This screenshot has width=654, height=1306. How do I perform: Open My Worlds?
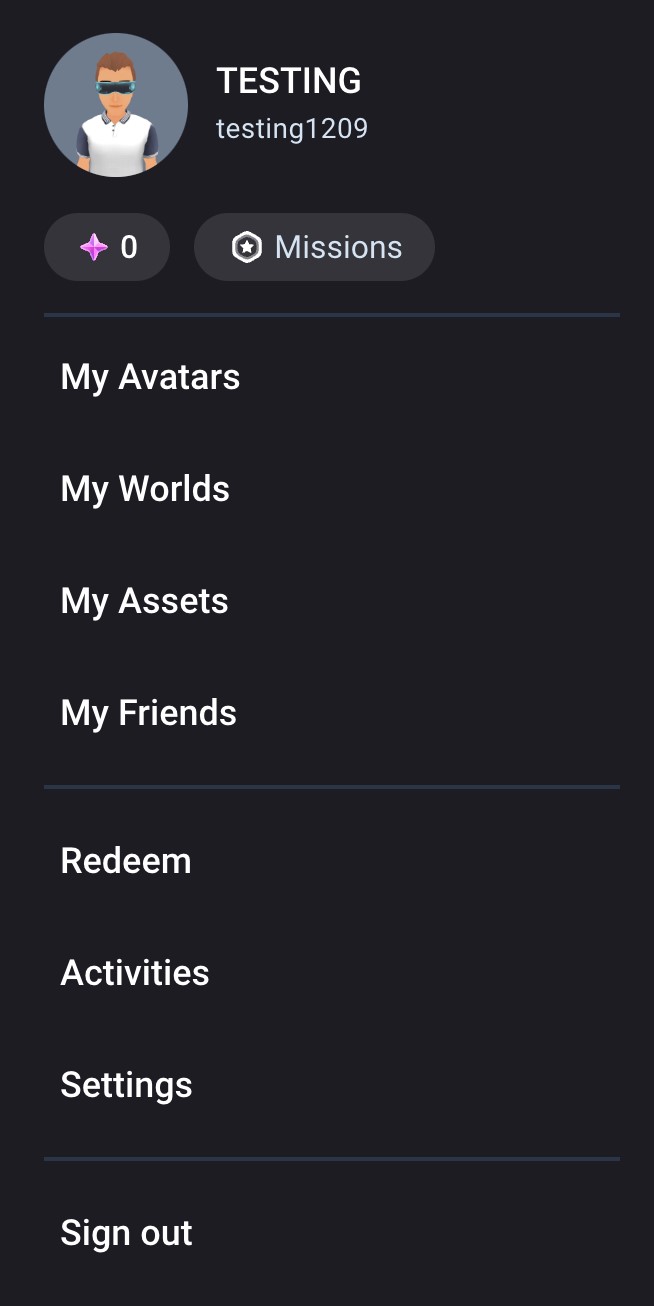click(x=145, y=489)
